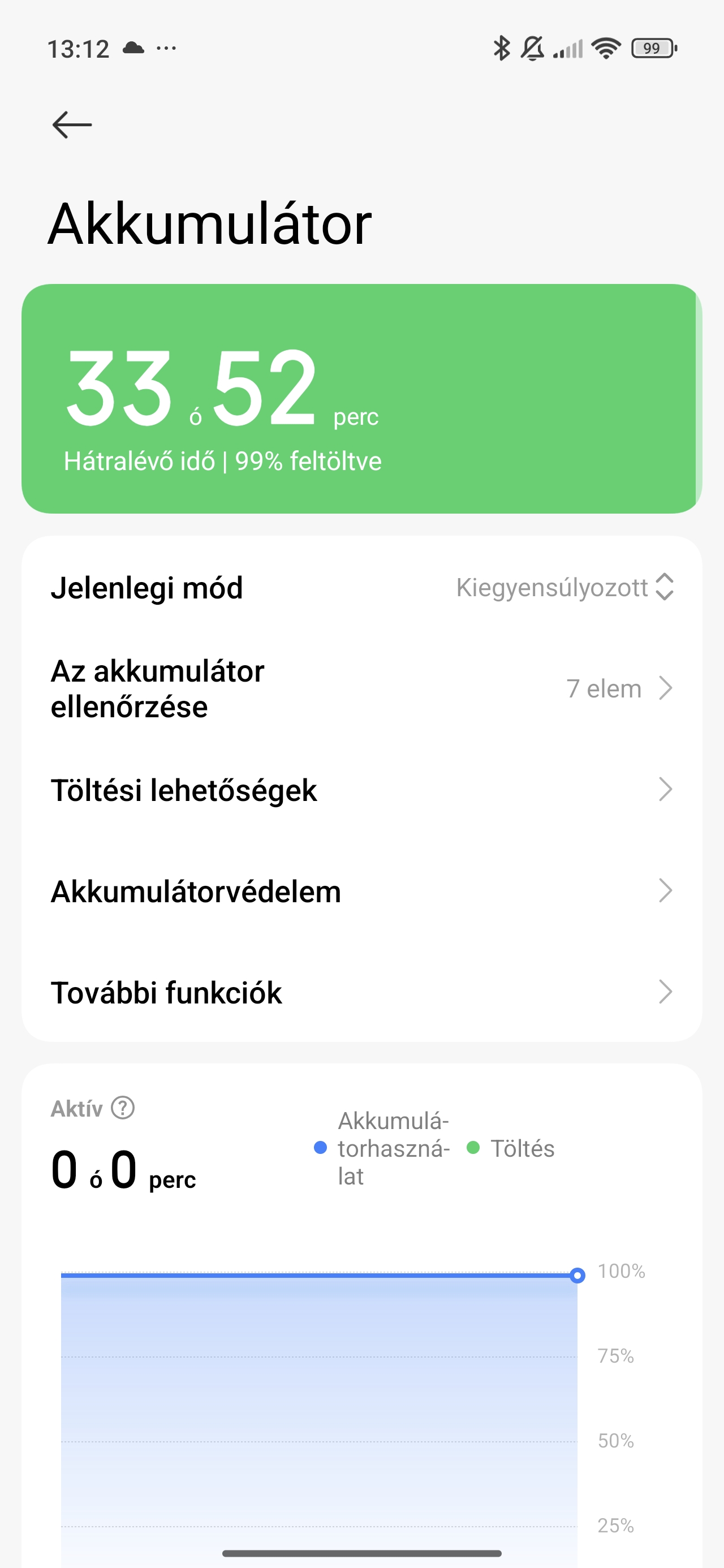724x1568 pixels.
Task: Tap the help icon next to Aktív
Action: (x=123, y=1108)
